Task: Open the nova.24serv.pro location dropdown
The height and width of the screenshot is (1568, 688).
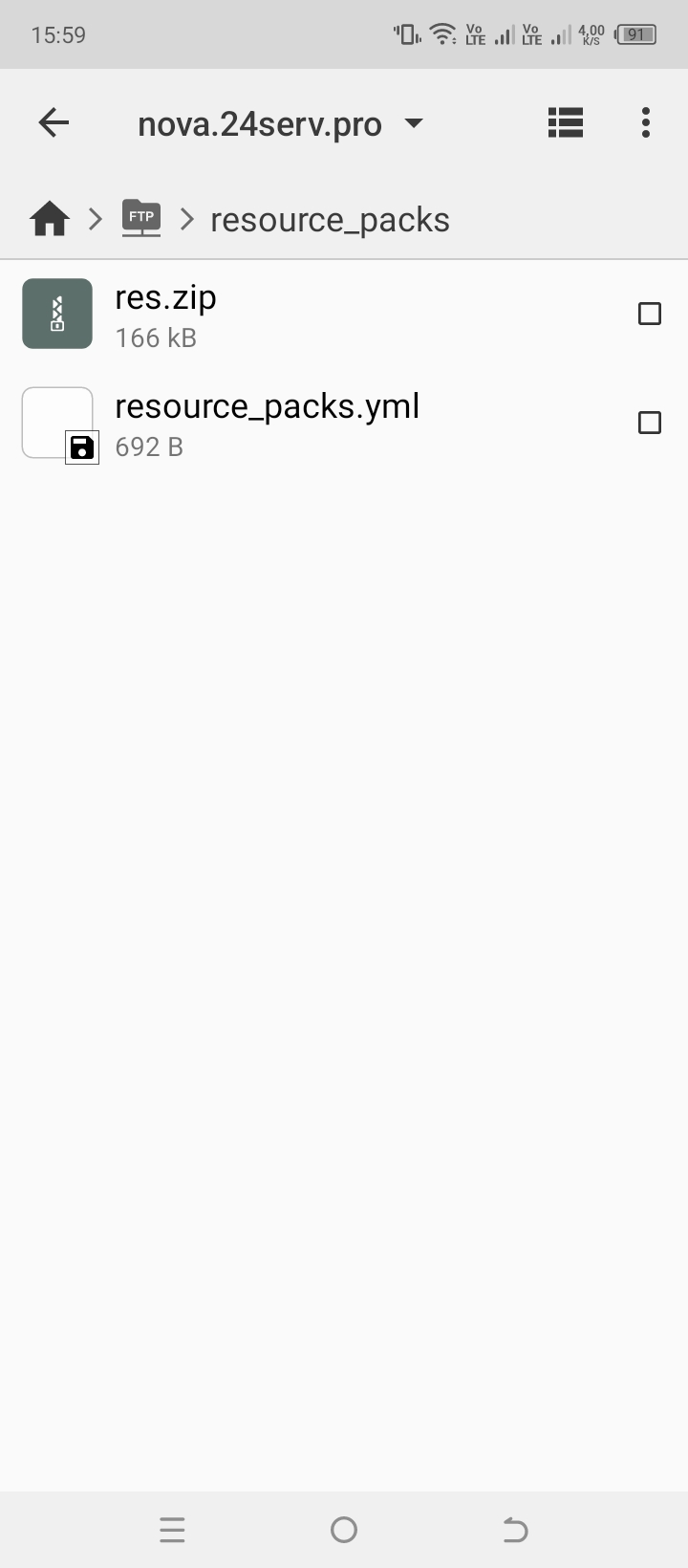Action: (280, 124)
